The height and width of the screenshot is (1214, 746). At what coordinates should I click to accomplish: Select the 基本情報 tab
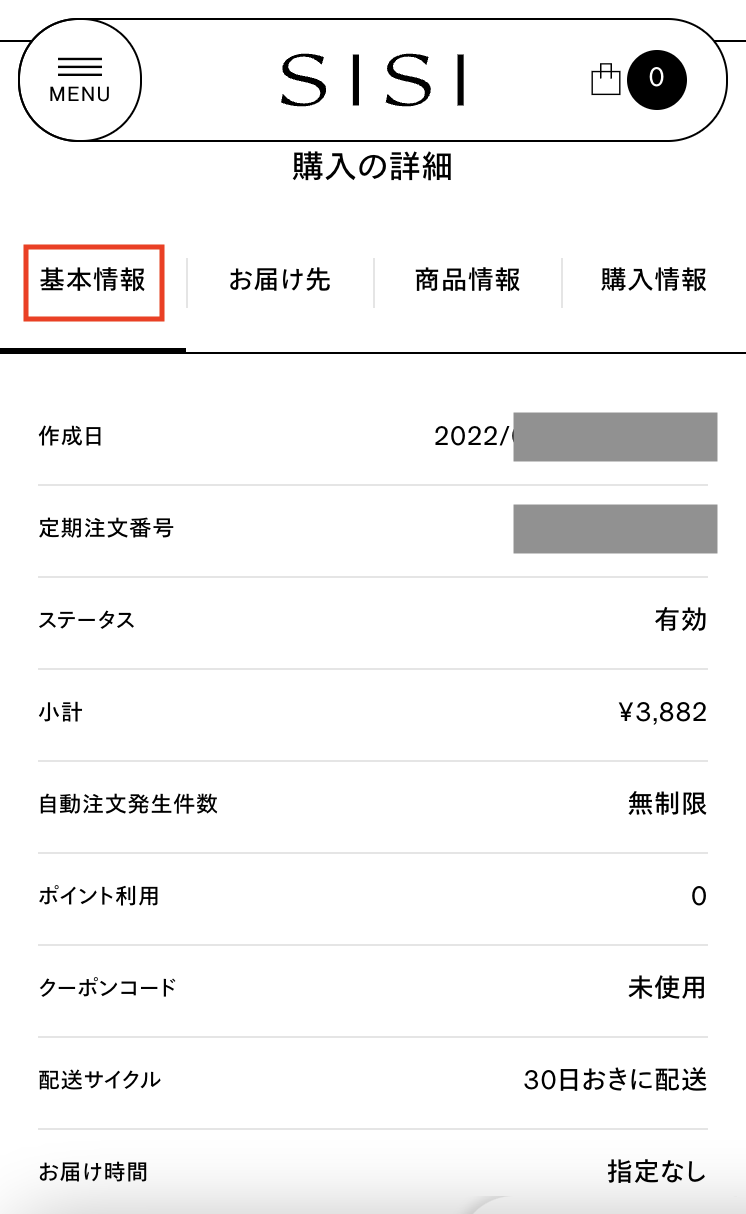click(x=93, y=280)
